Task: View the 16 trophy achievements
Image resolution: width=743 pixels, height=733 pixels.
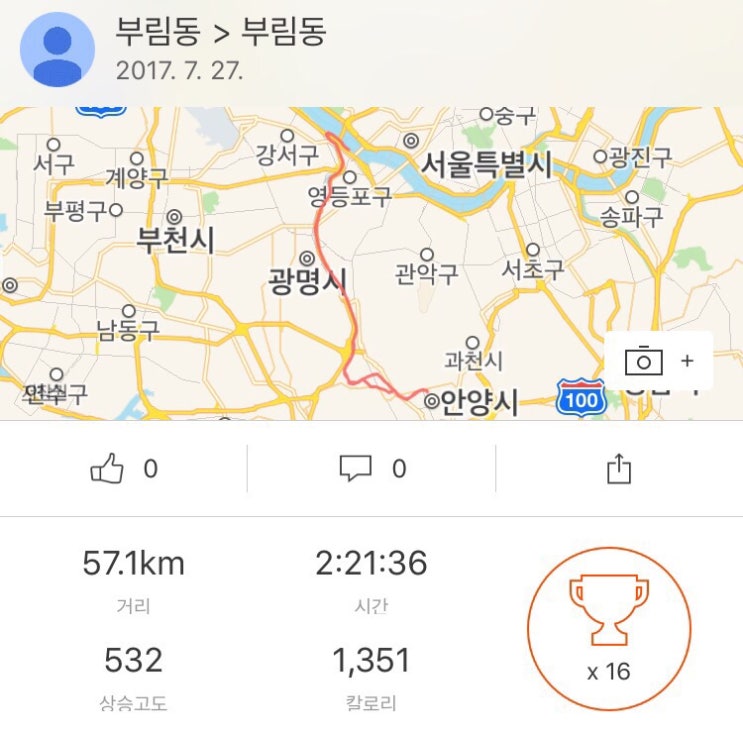Action: tap(608, 624)
